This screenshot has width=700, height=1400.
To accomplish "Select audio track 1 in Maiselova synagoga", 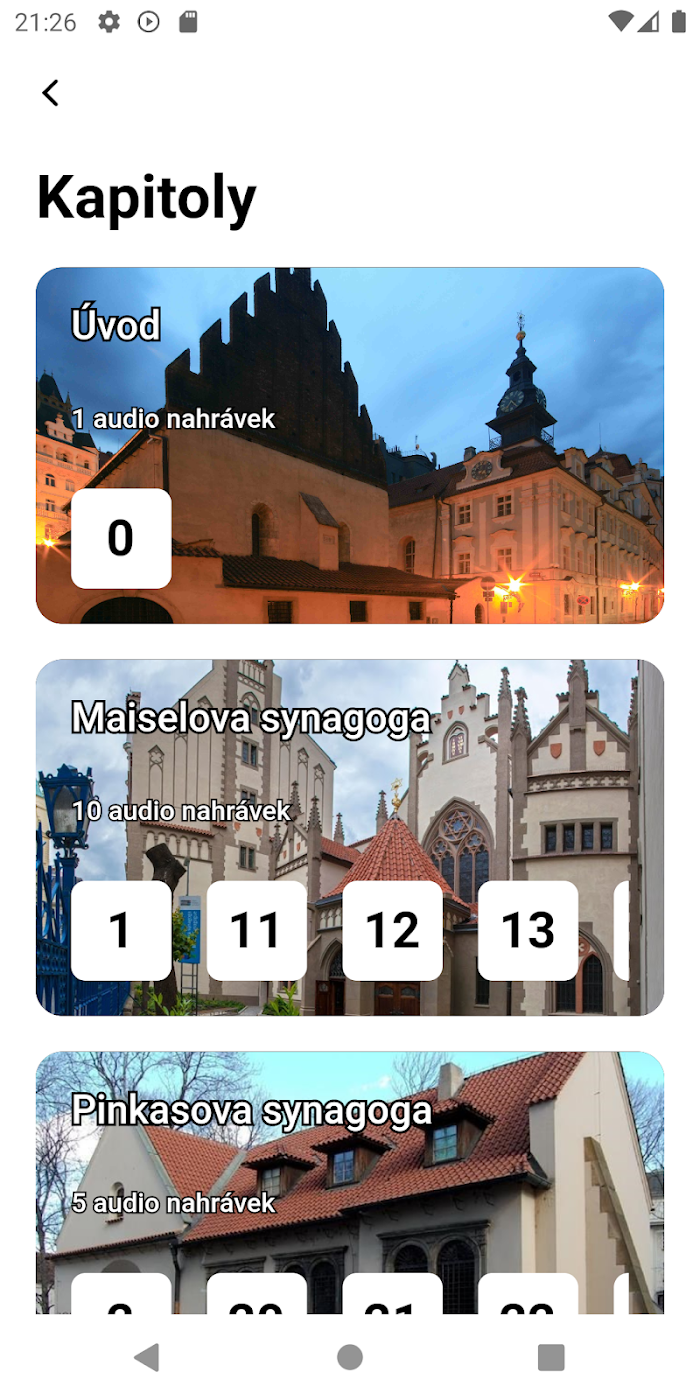I will (x=121, y=930).
